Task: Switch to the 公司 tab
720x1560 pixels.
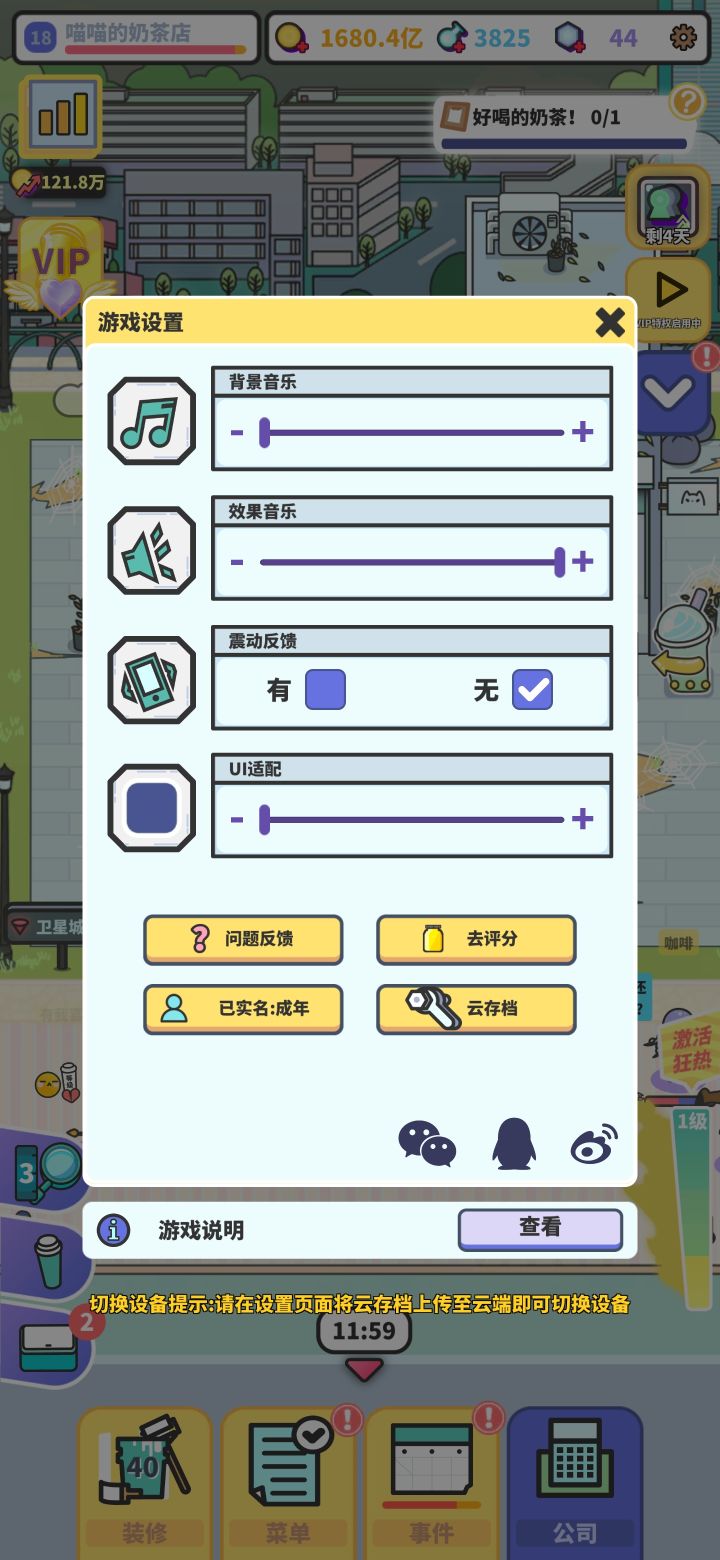Action: point(575,1480)
